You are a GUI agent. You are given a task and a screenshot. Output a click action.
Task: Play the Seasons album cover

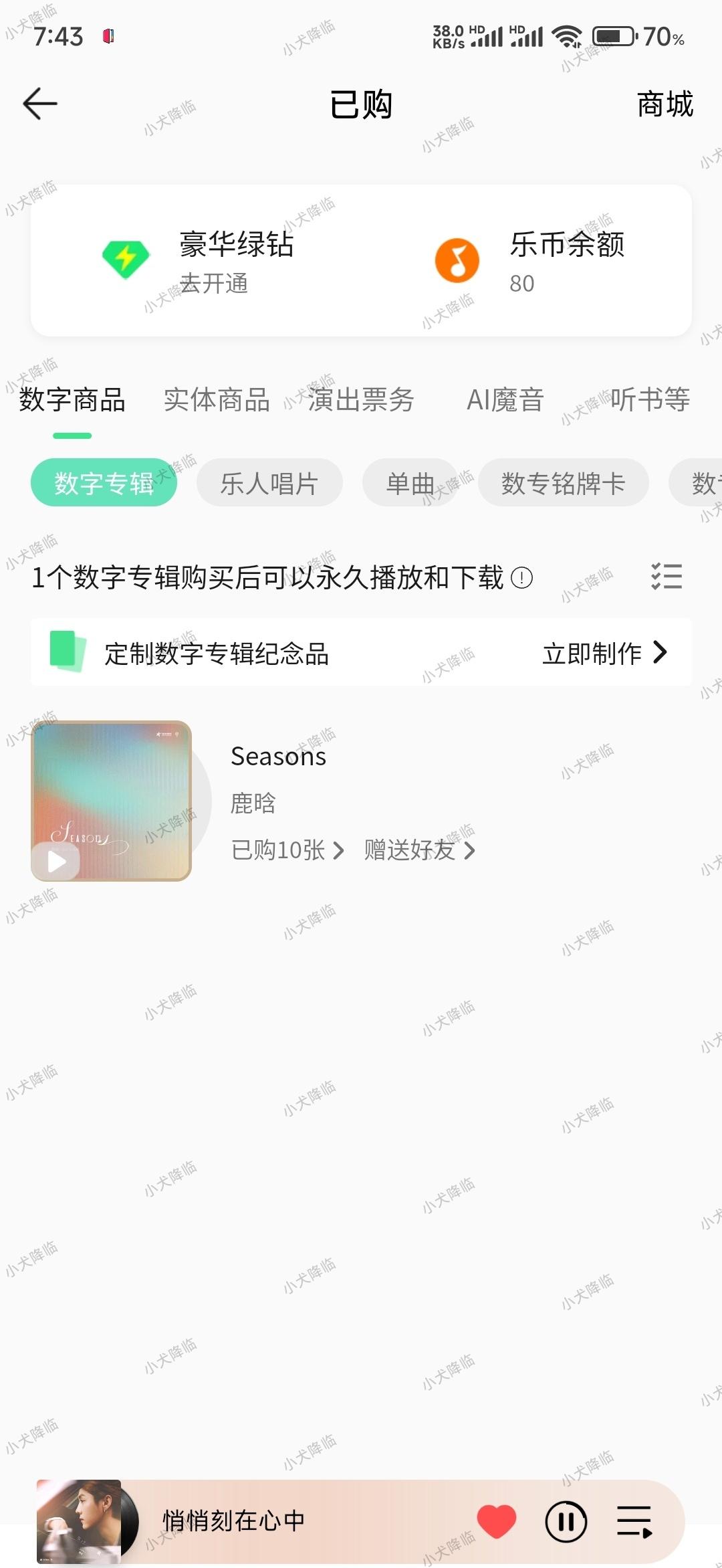pyautogui.click(x=57, y=862)
